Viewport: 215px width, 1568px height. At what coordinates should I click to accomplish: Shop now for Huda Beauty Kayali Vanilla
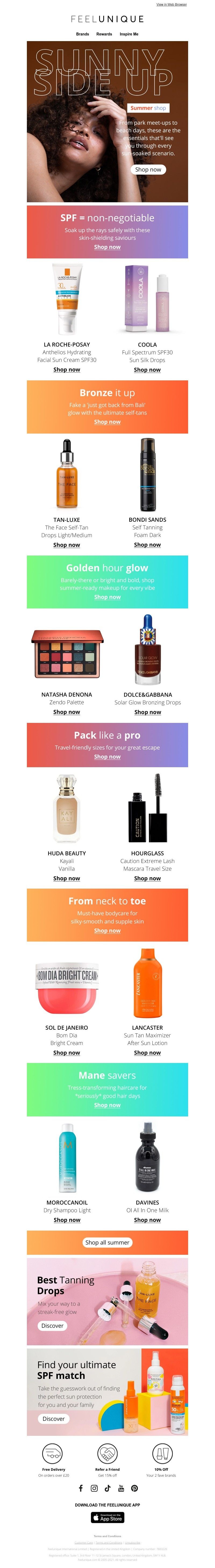[x=66, y=878]
